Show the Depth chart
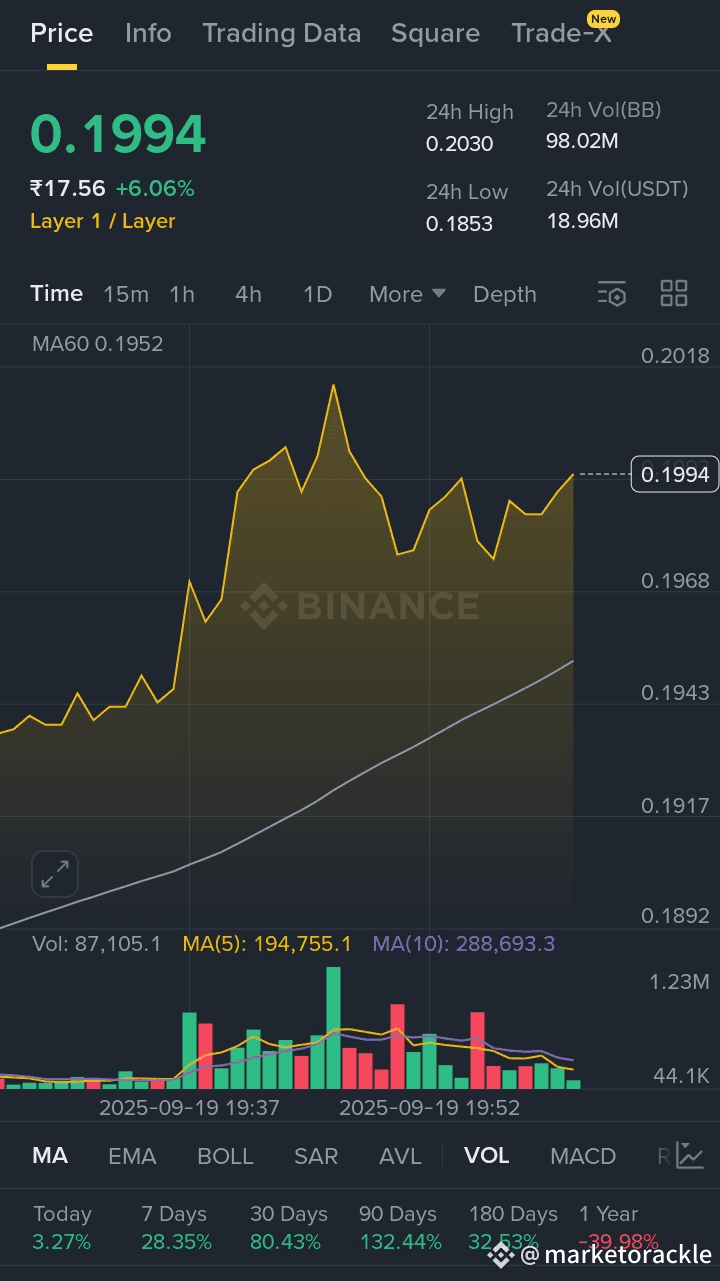The width and height of the screenshot is (720, 1281). tap(505, 294)
